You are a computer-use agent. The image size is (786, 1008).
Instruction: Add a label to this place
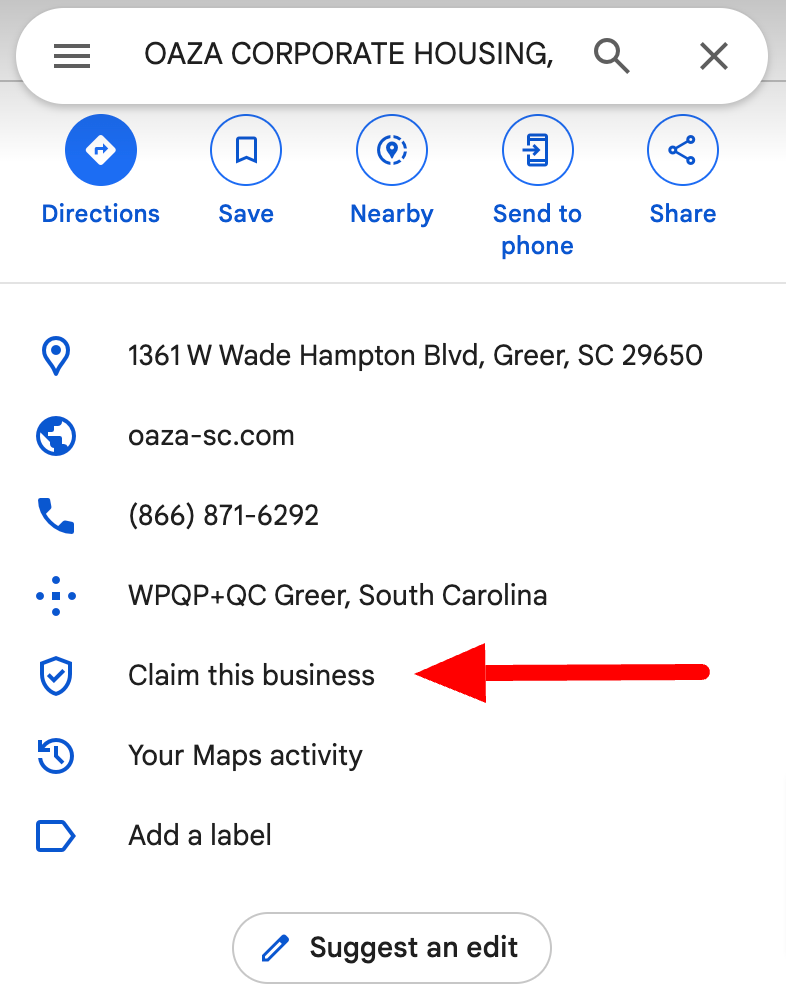[x=200, y=836]
